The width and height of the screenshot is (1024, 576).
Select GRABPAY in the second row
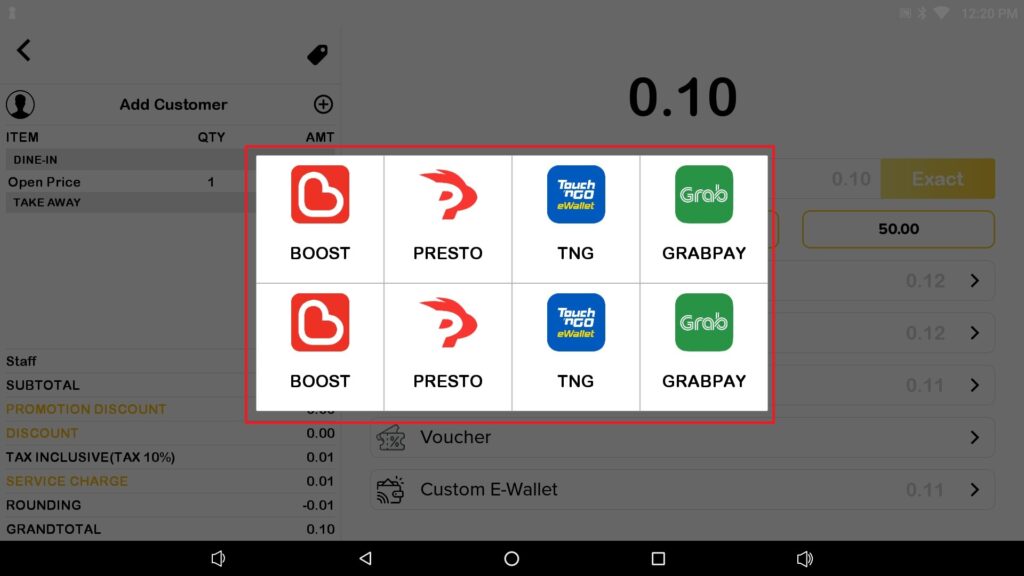[x=704, y=346]
